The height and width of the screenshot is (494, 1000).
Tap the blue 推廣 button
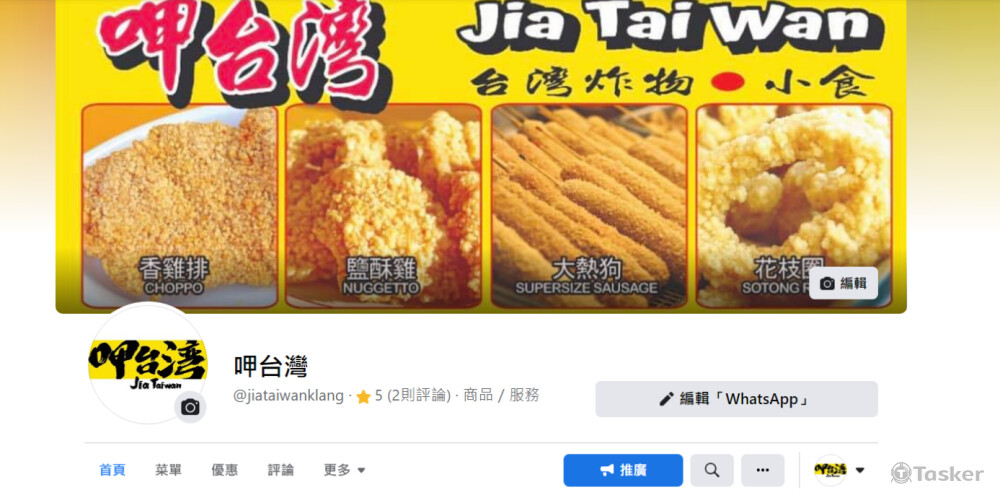[x=622, y=470]
